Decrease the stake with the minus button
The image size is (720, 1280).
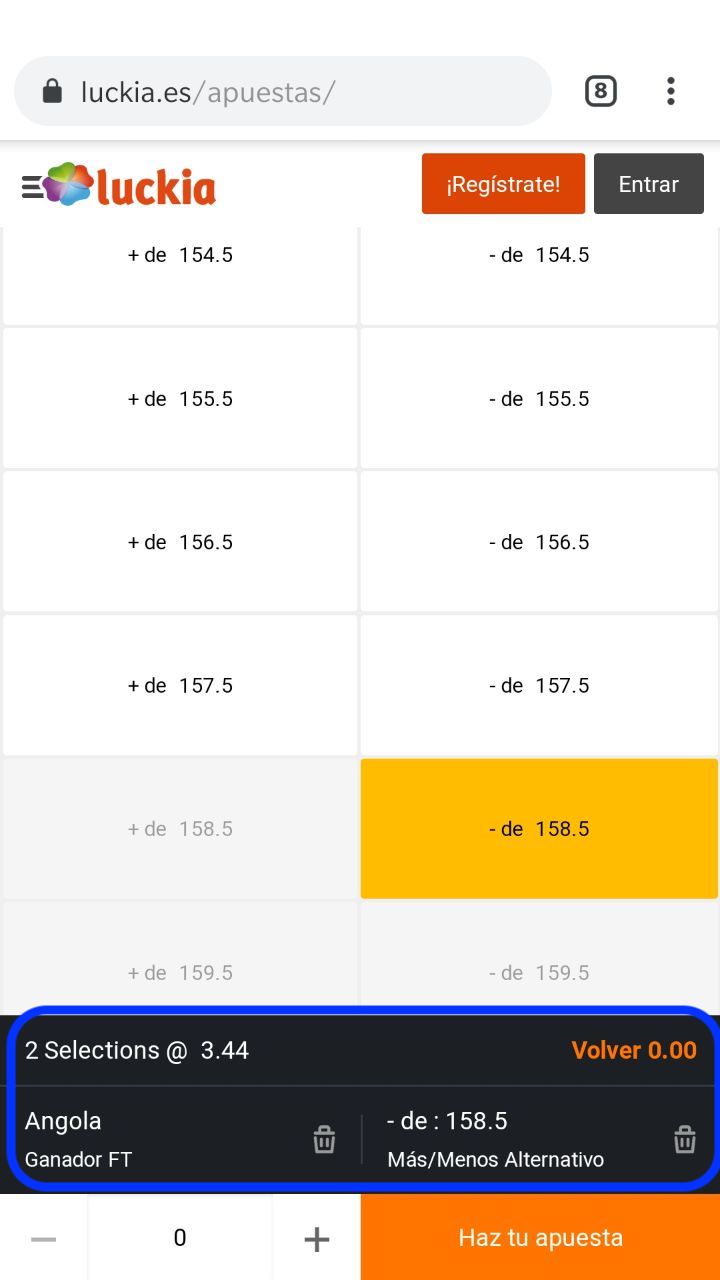pos(43,1238)
